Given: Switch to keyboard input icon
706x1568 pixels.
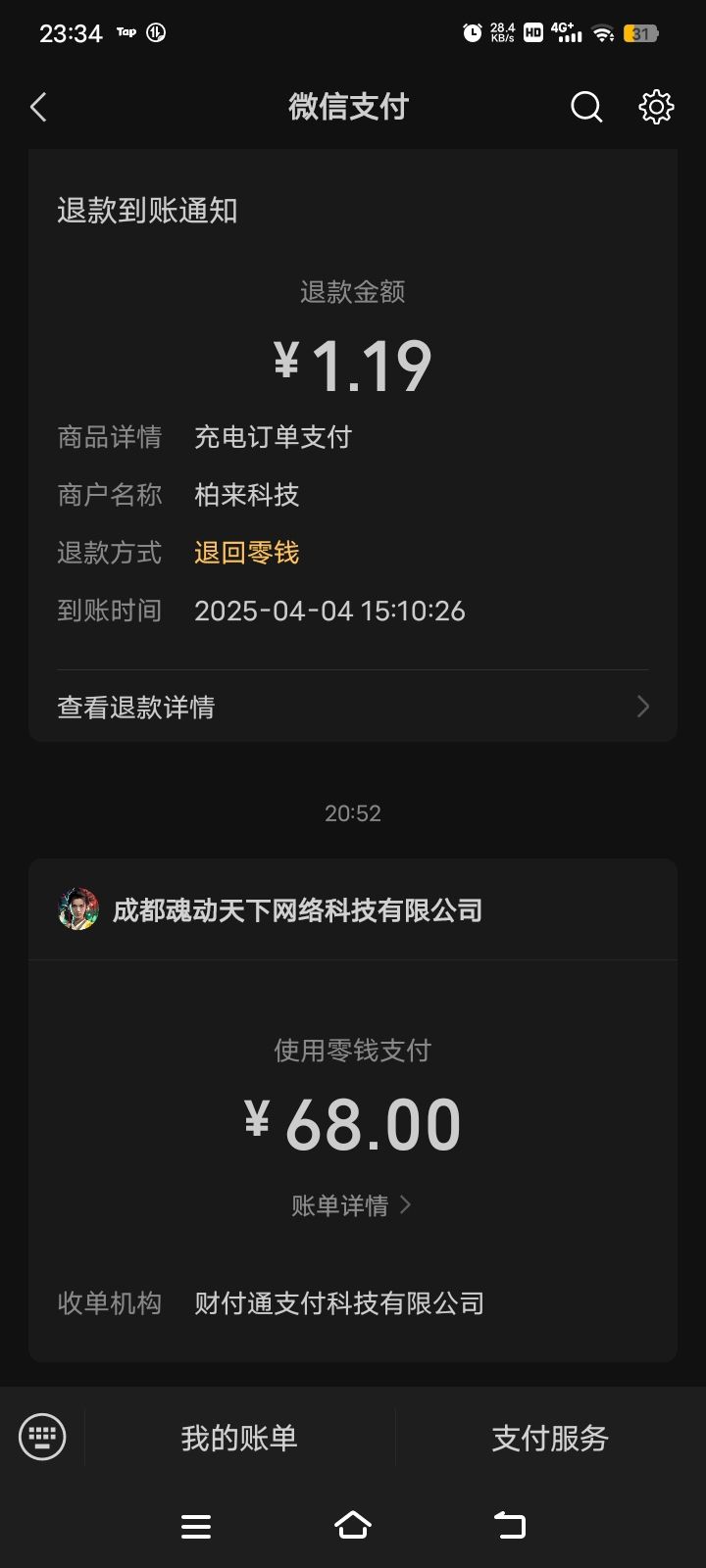Looking at the screenshot, I should pyautogui.click(x=42, y=1437).
